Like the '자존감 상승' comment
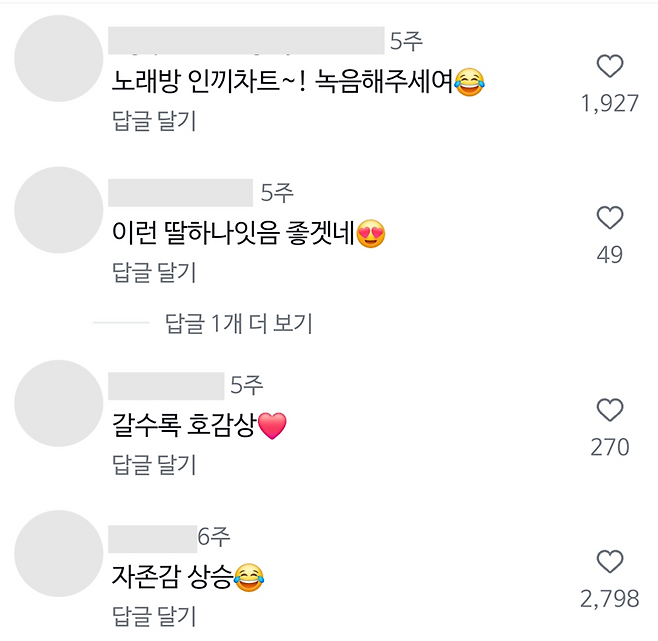658x641 pixels. [609, 562]
